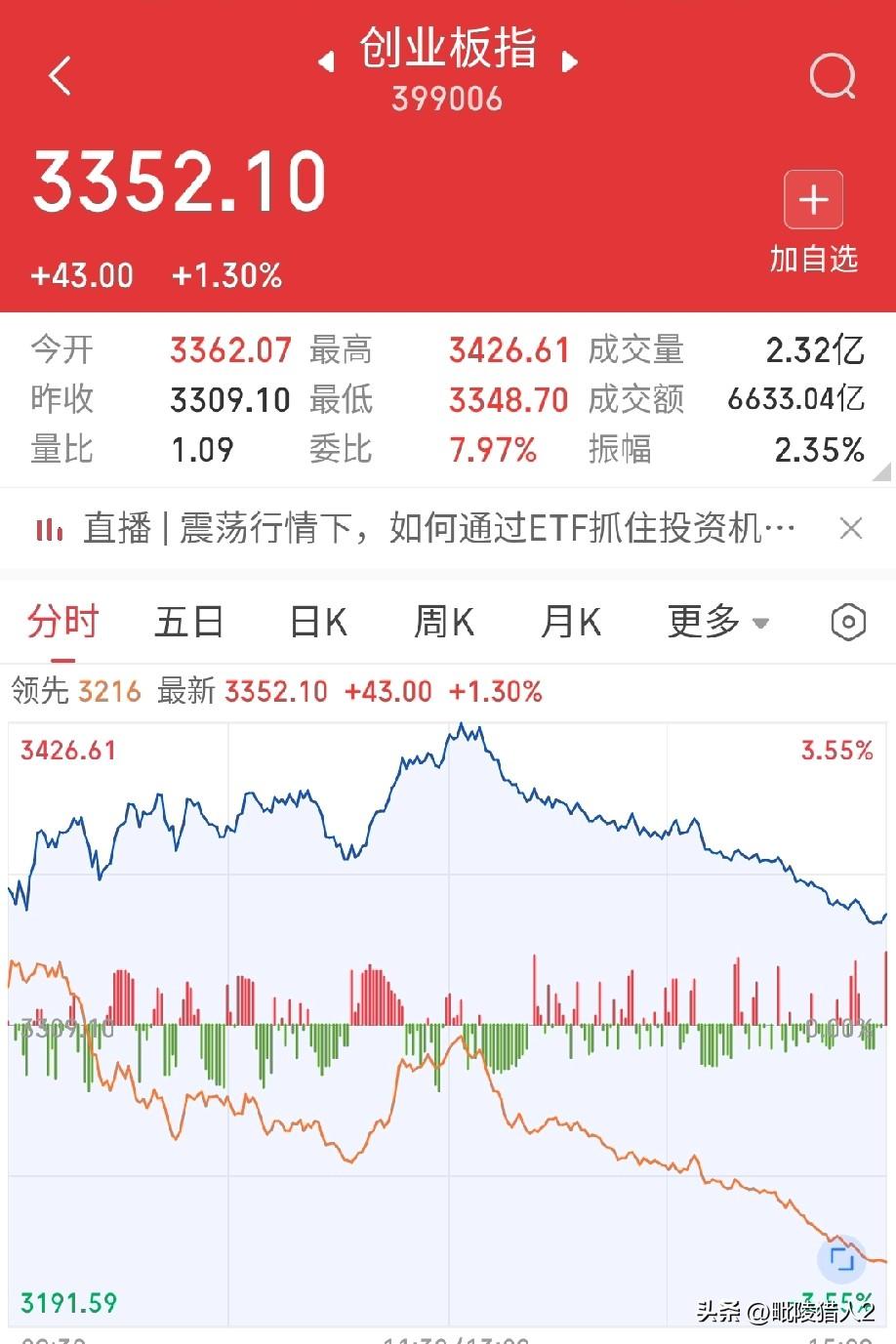The image size is (896, 1344).
Task: Switch to the 日K chart tab
Action: 318,622
